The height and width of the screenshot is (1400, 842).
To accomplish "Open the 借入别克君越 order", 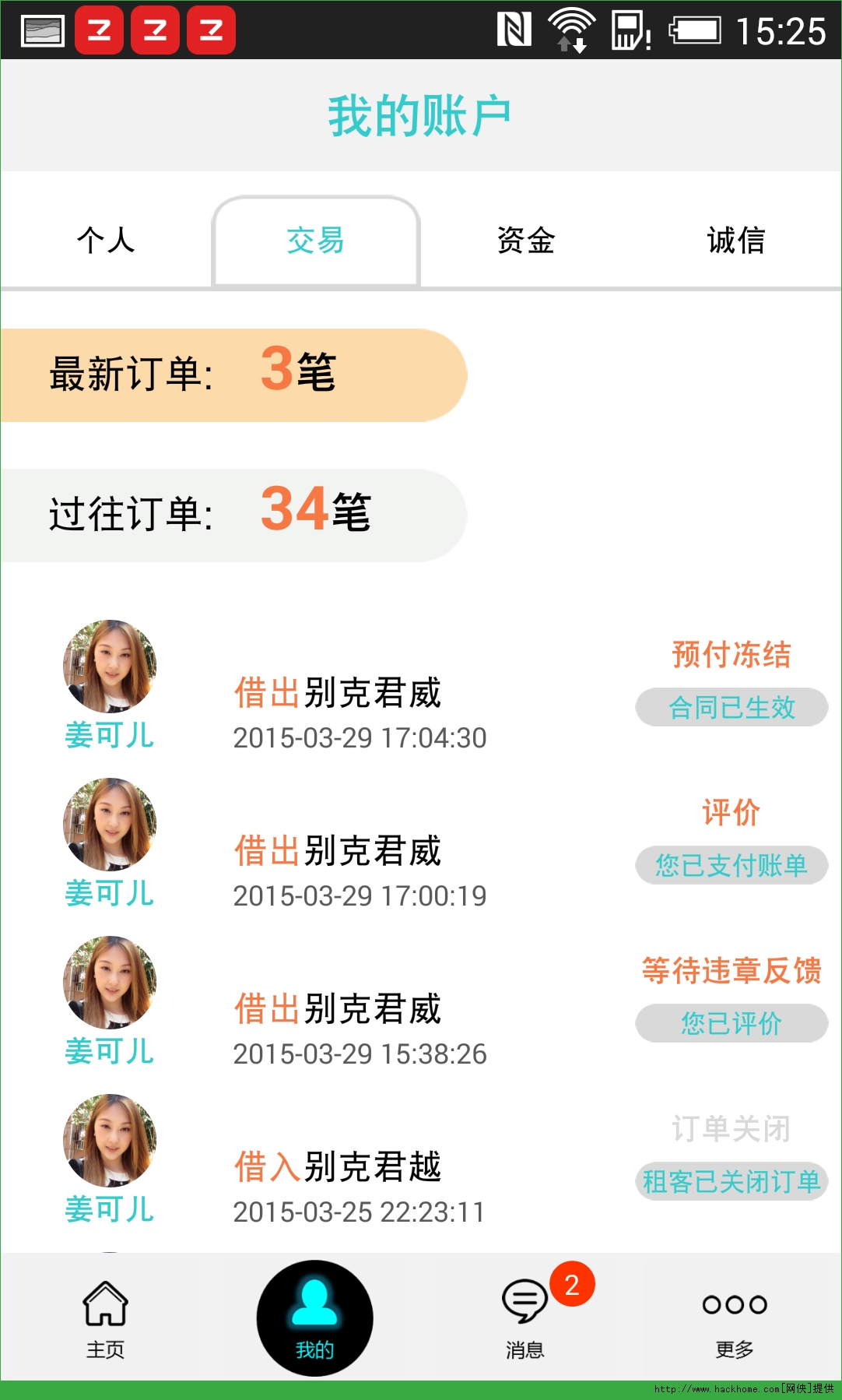I will (360, 1187).
